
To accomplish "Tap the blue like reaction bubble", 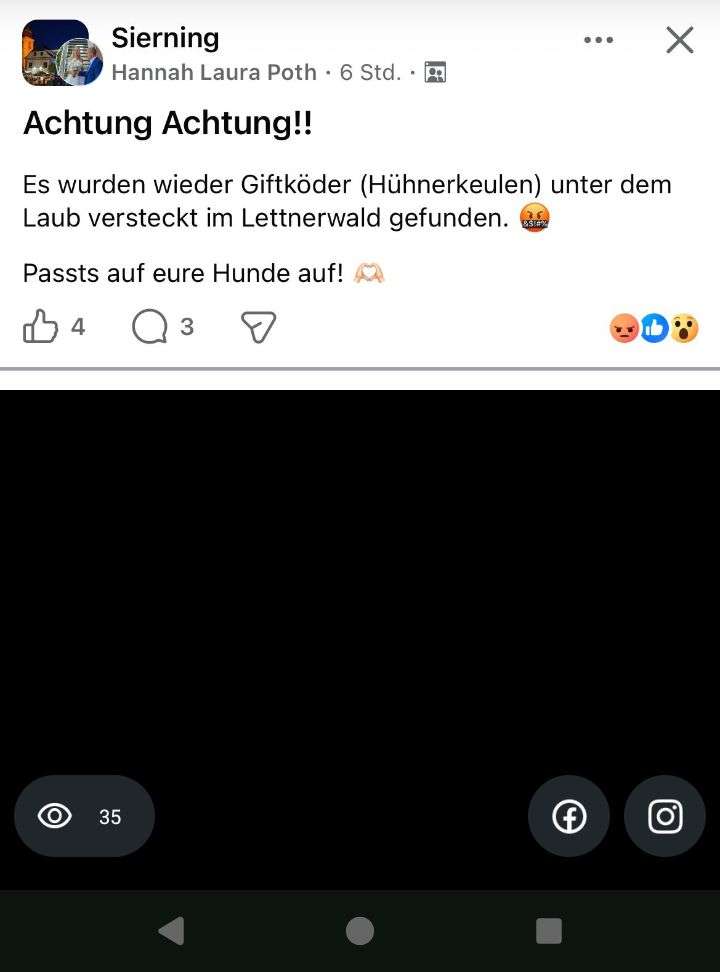I will pyautogui.click(x=653, y=327).
